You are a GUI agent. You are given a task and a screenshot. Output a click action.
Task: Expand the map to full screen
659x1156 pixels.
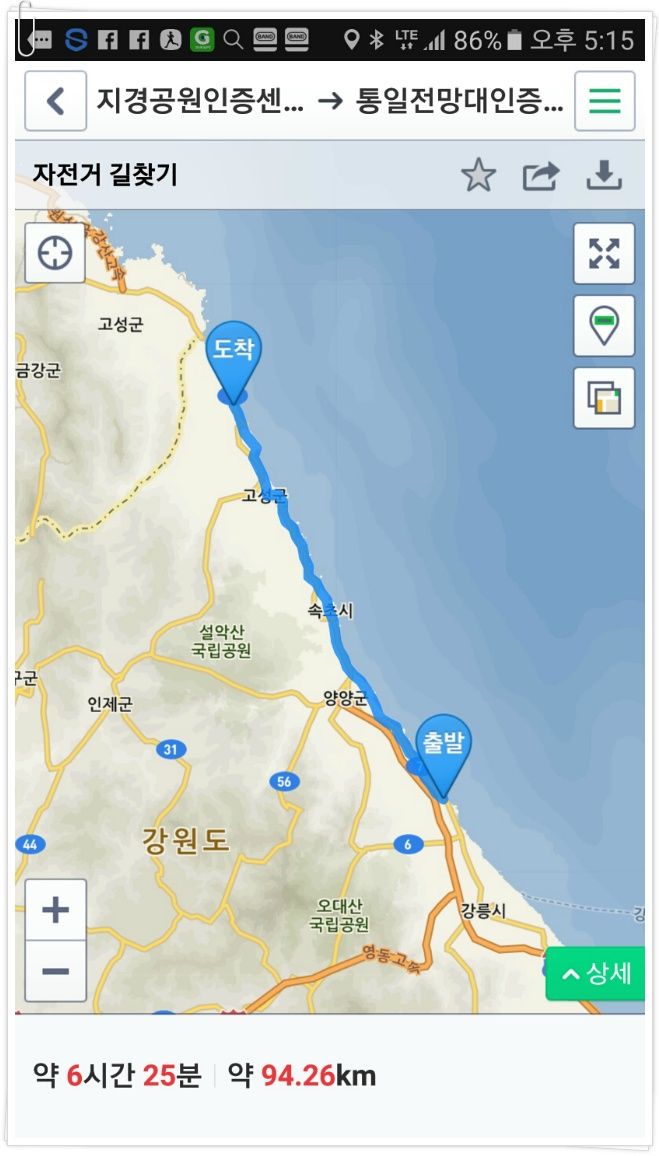tap(604, 254)
